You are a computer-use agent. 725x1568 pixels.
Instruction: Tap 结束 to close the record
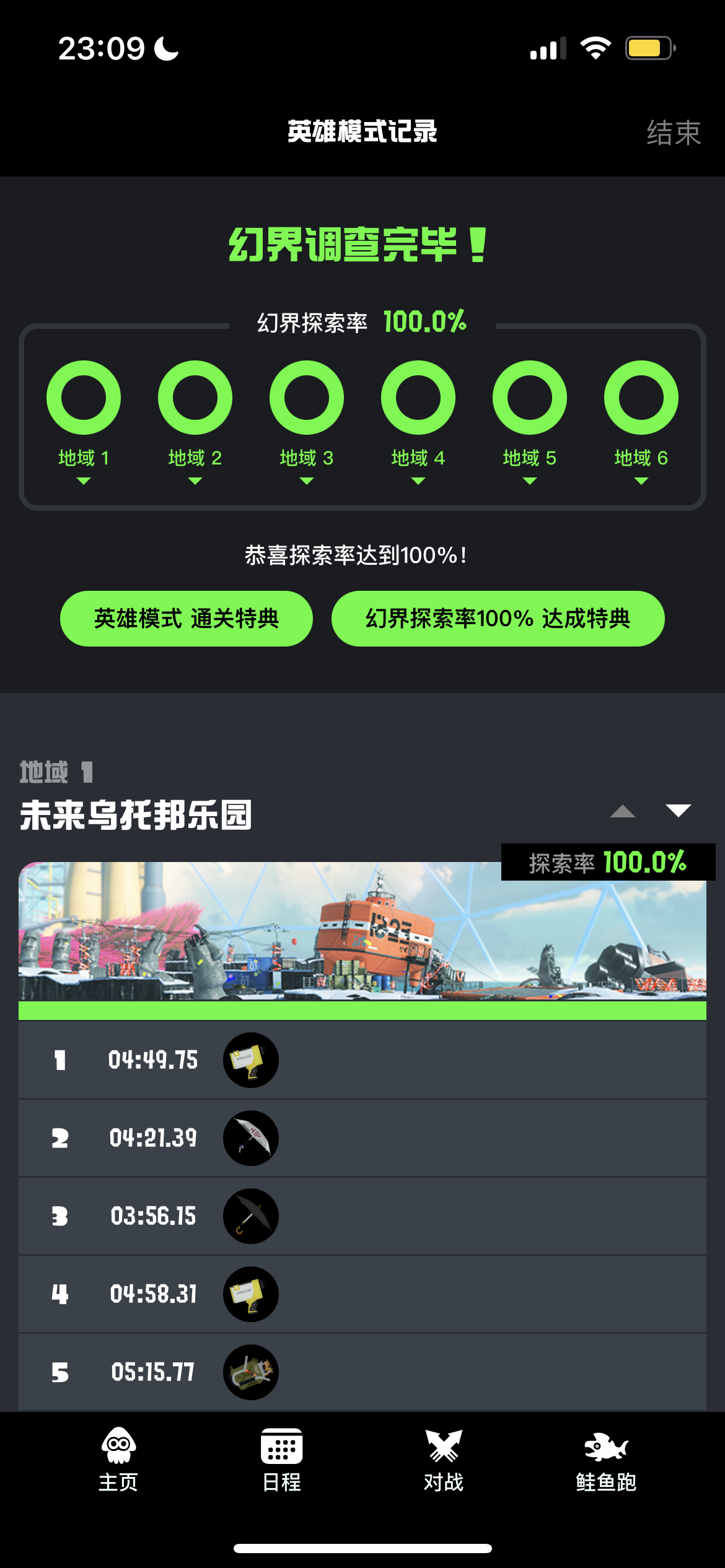(674, 133)
